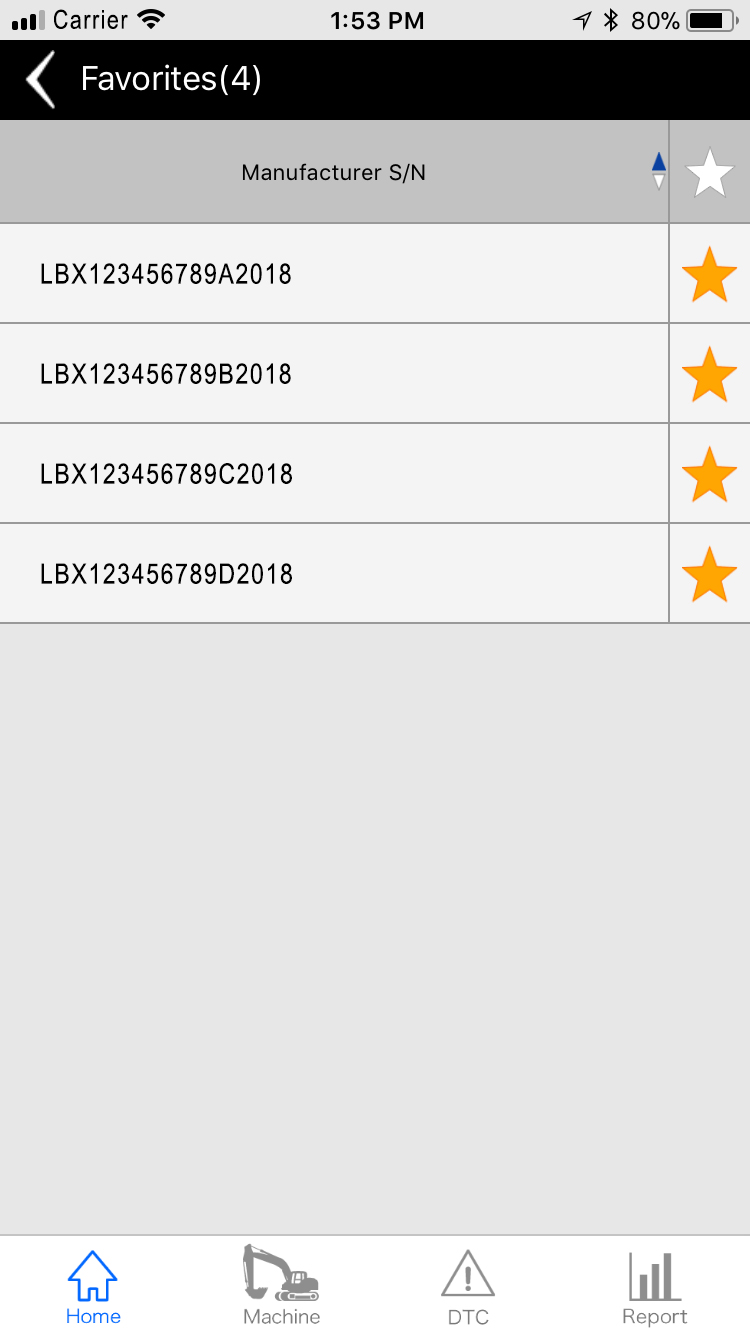Viewport: 750px width, 1334px height.
Task: Switch to the Machine tab
Action: [281, 1287]
